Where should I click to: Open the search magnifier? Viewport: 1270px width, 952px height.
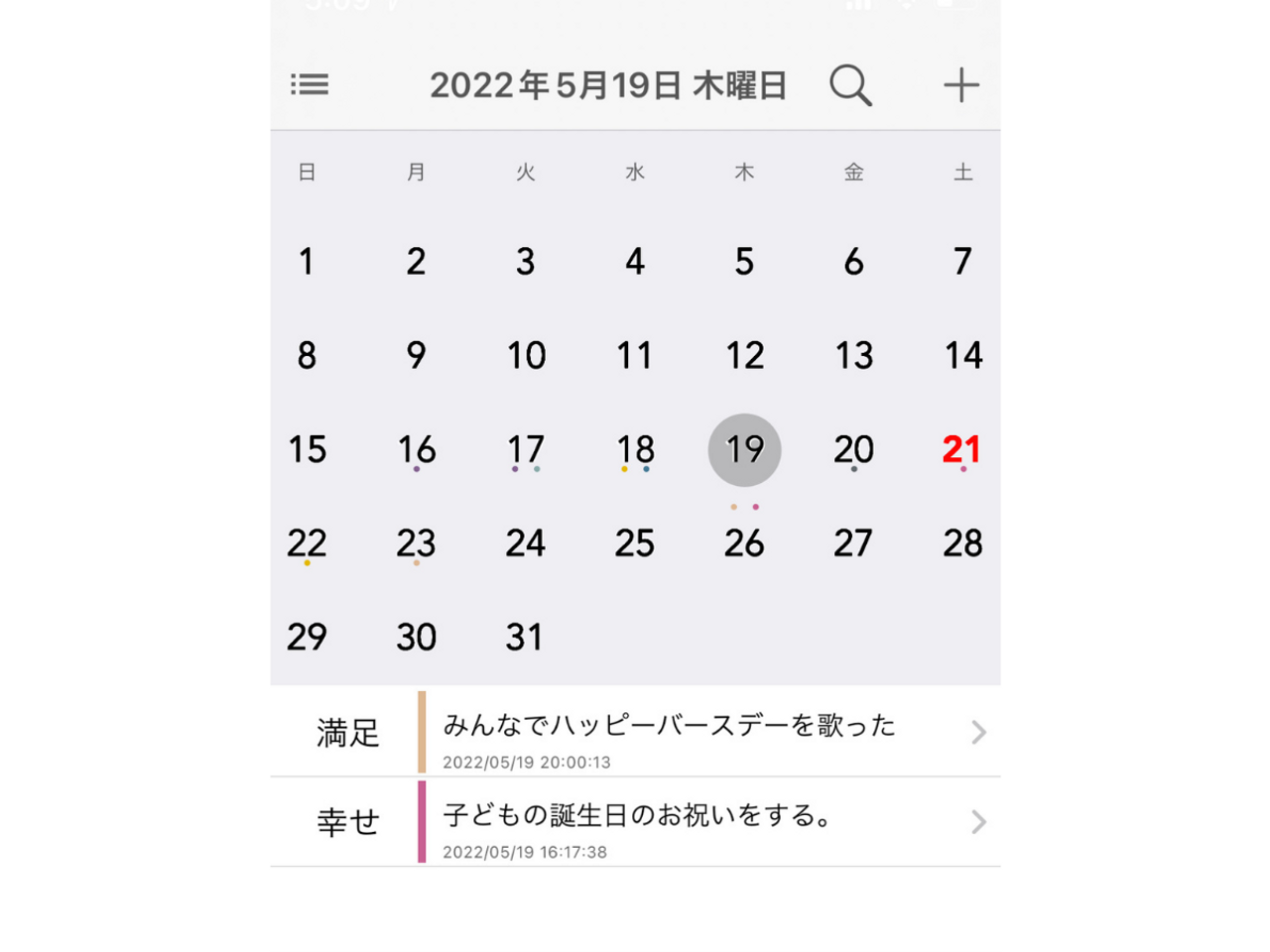click(x=850, y=85)
